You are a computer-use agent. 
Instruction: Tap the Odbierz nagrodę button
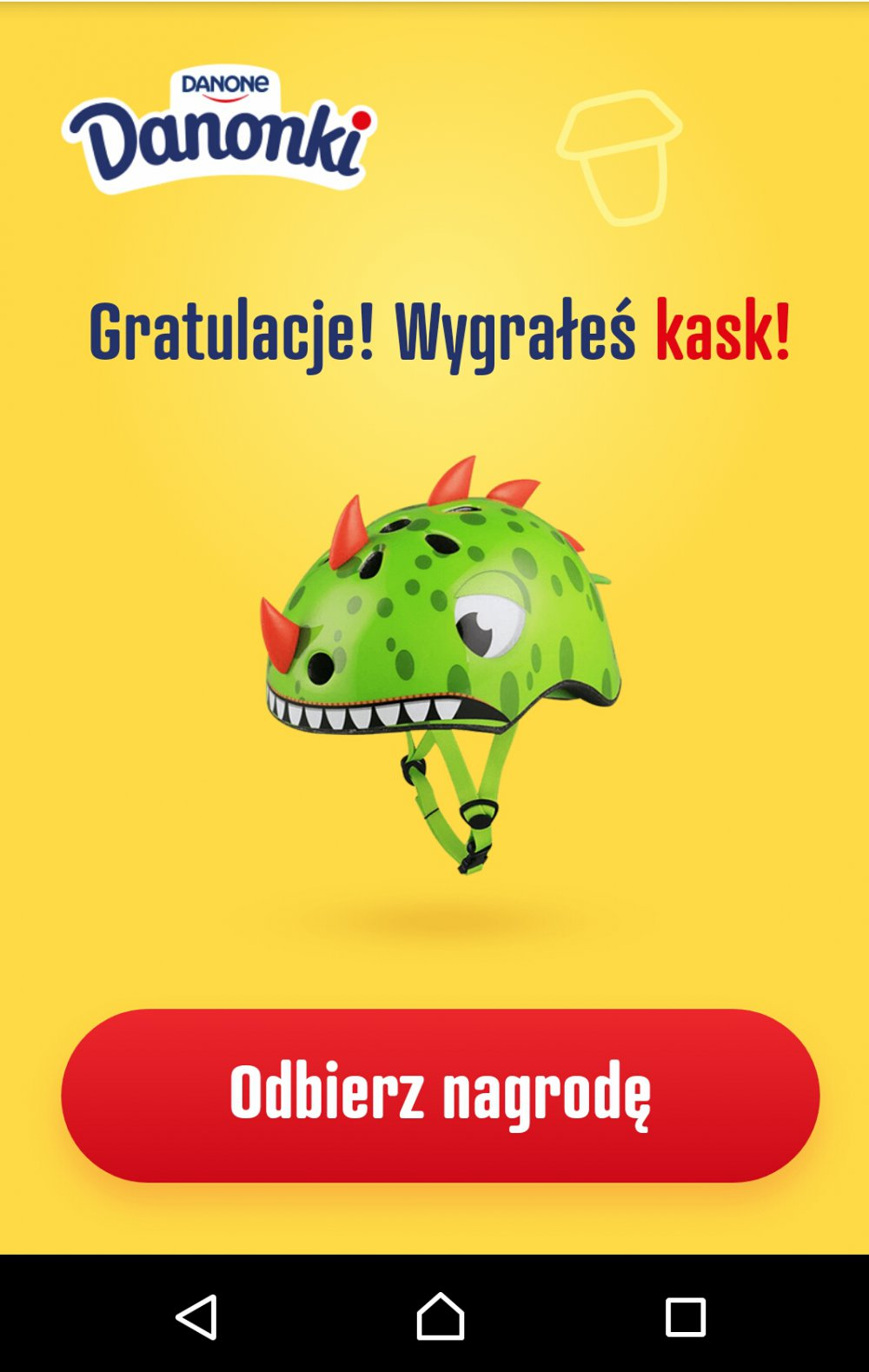pos(440,1095)
